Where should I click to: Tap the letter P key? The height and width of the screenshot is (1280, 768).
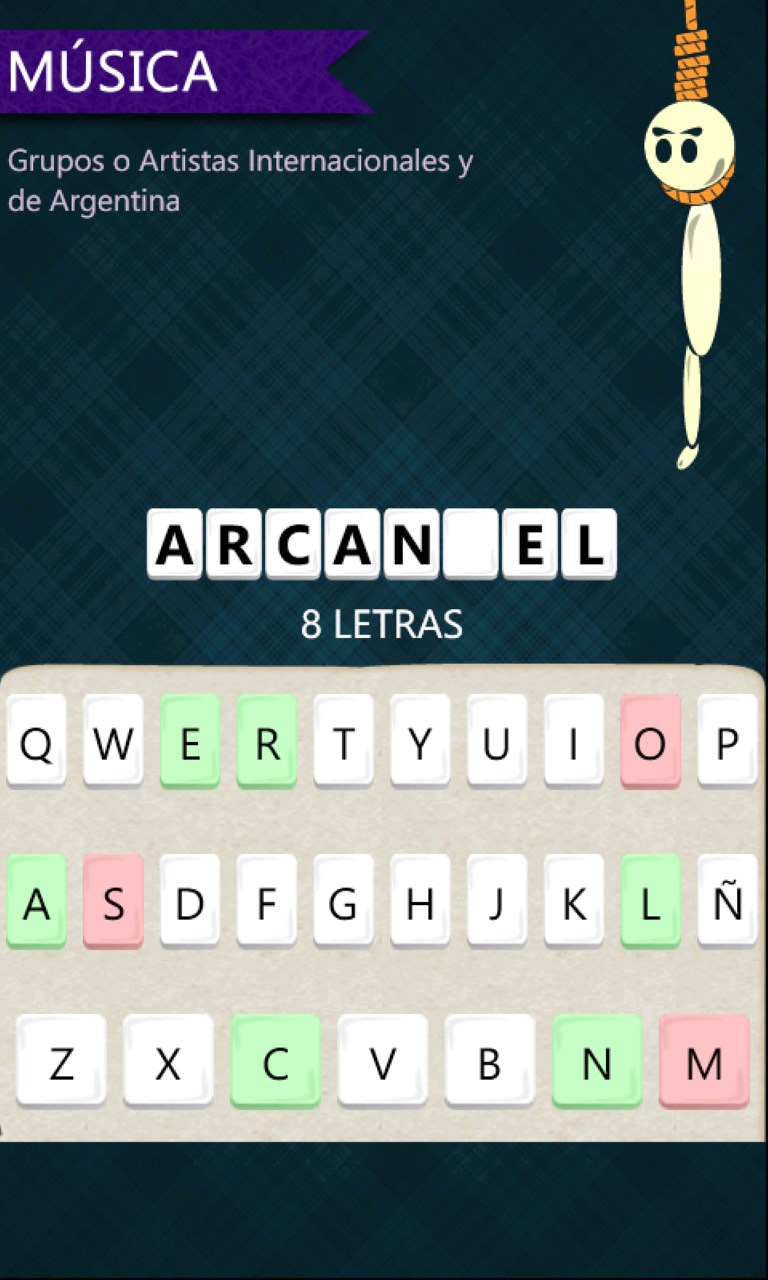[727, 742]
